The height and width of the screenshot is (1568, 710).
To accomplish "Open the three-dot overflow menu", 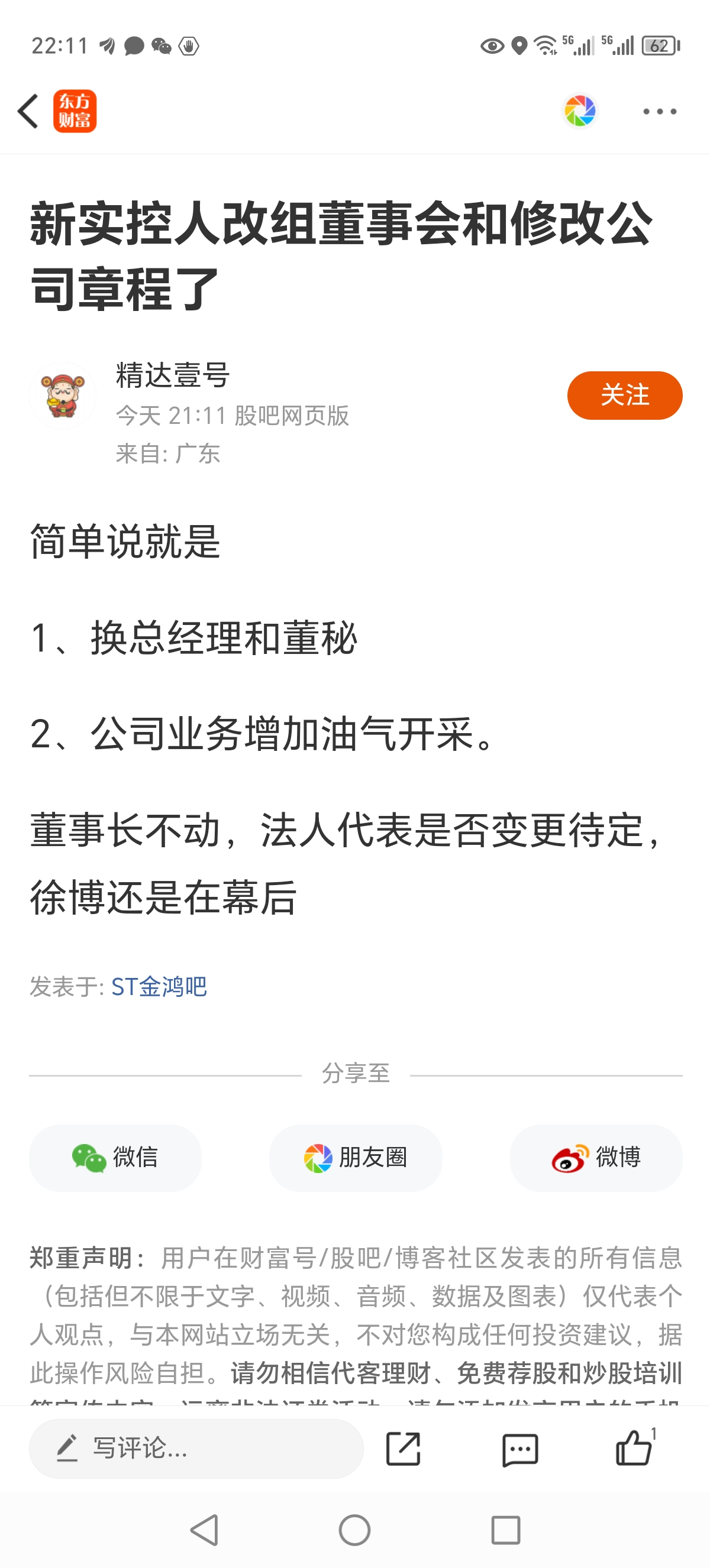I will click(x=660, y=111).
